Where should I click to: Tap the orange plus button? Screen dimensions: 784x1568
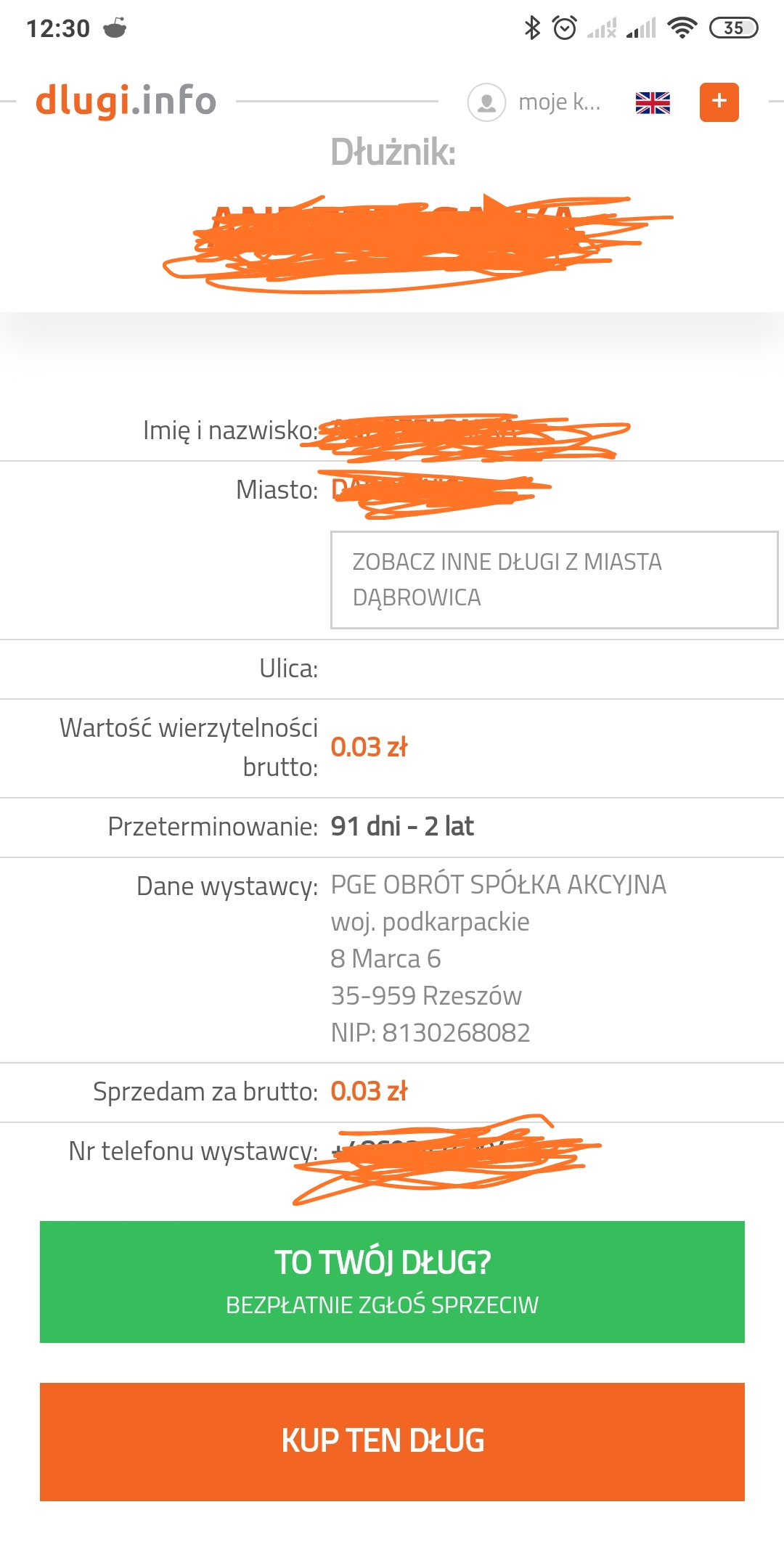pos(719,102)
